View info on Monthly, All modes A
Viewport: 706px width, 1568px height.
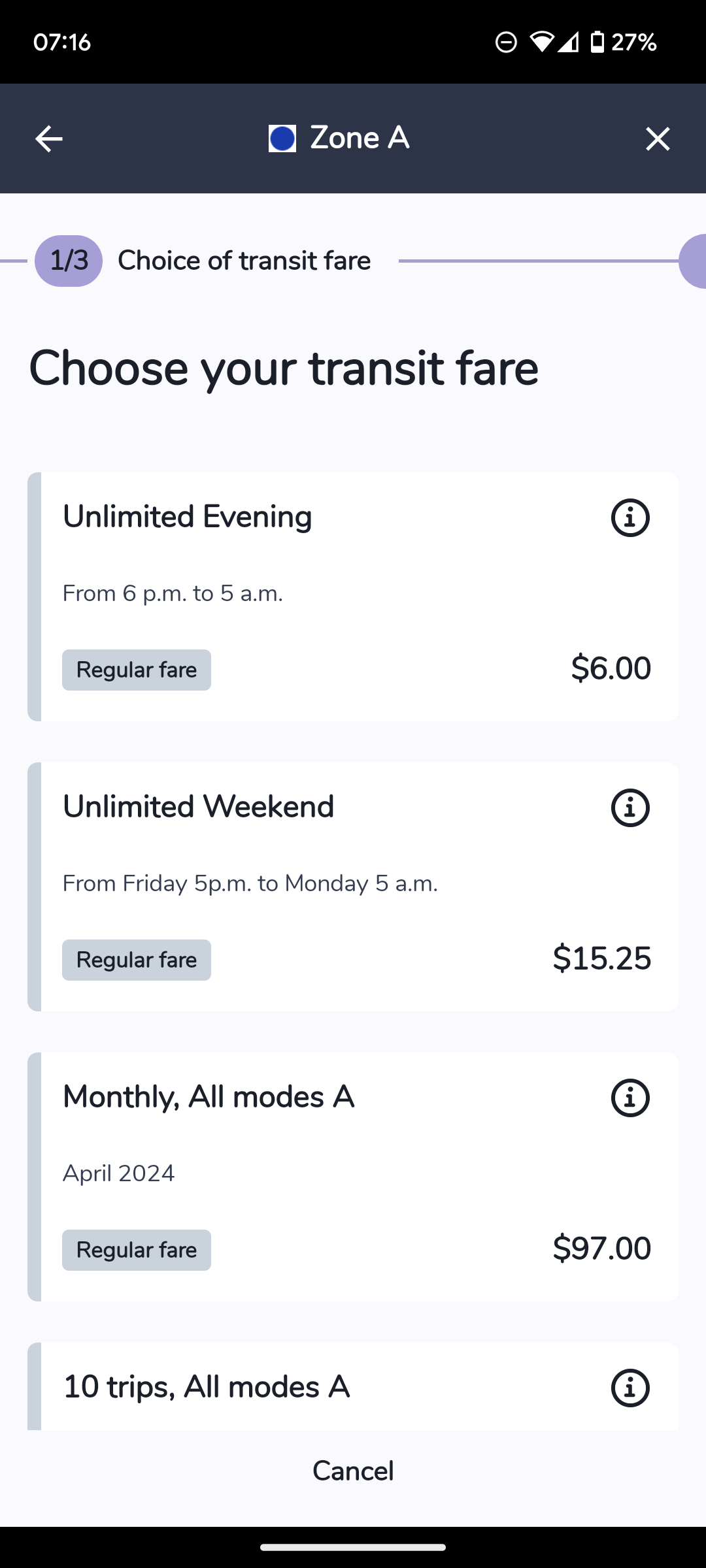pyautogui.click(x=630, y=1098)
